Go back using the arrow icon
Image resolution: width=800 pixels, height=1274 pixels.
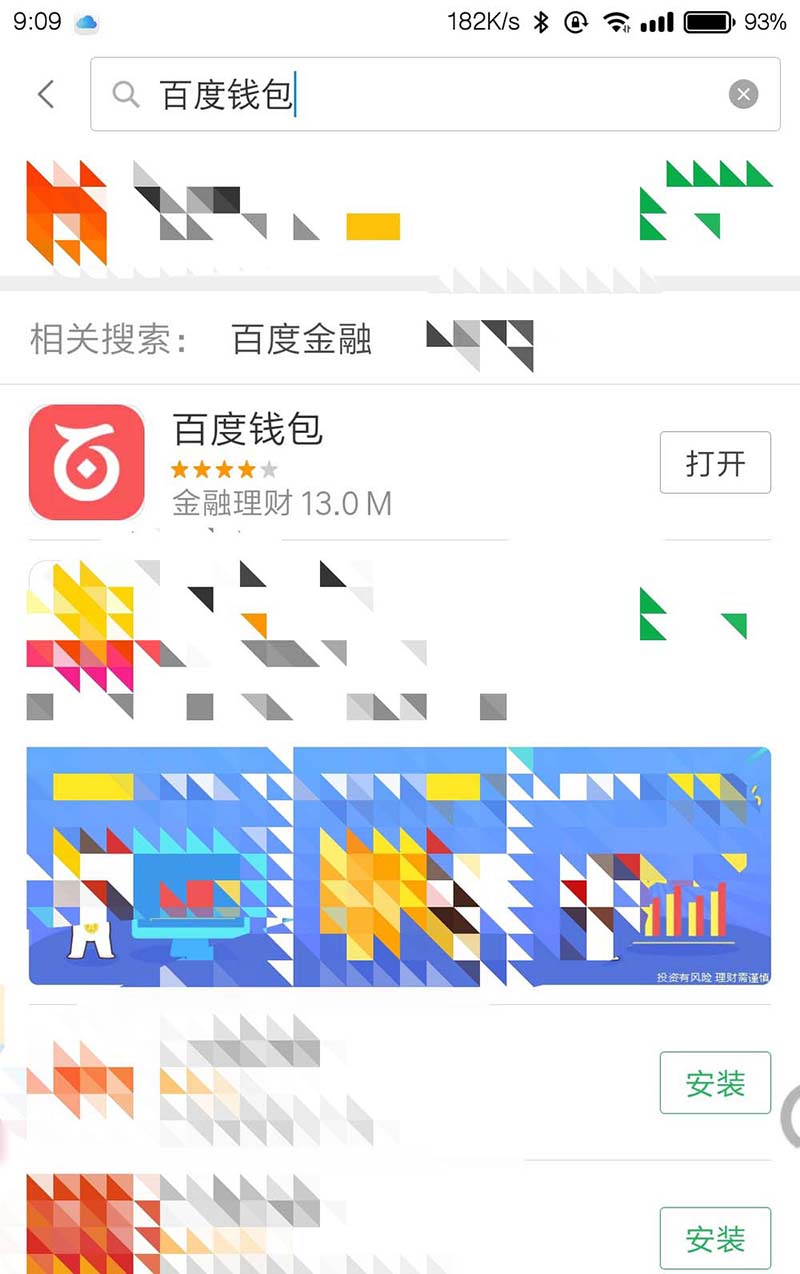pyautogui.click(x=45, y=94)
